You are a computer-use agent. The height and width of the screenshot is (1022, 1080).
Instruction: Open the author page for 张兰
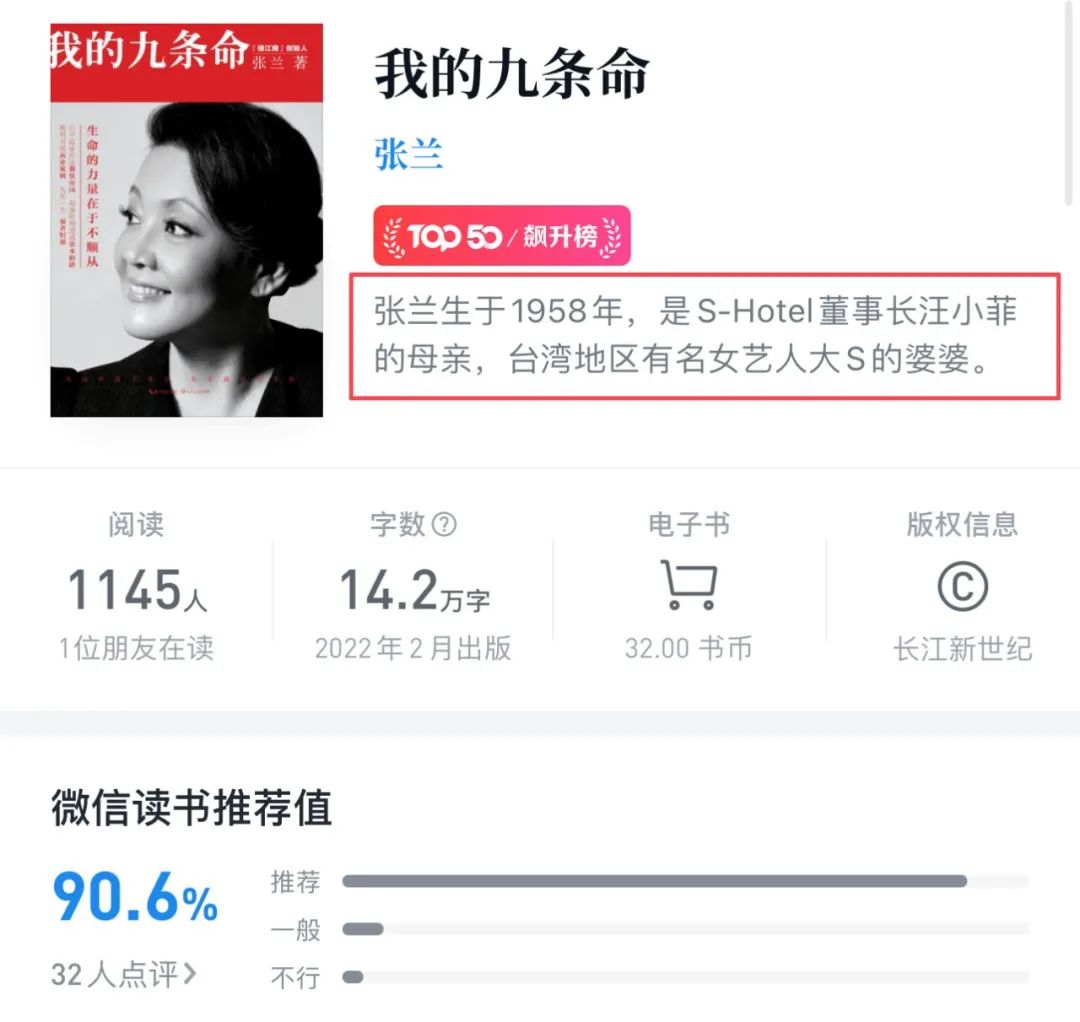409,155
